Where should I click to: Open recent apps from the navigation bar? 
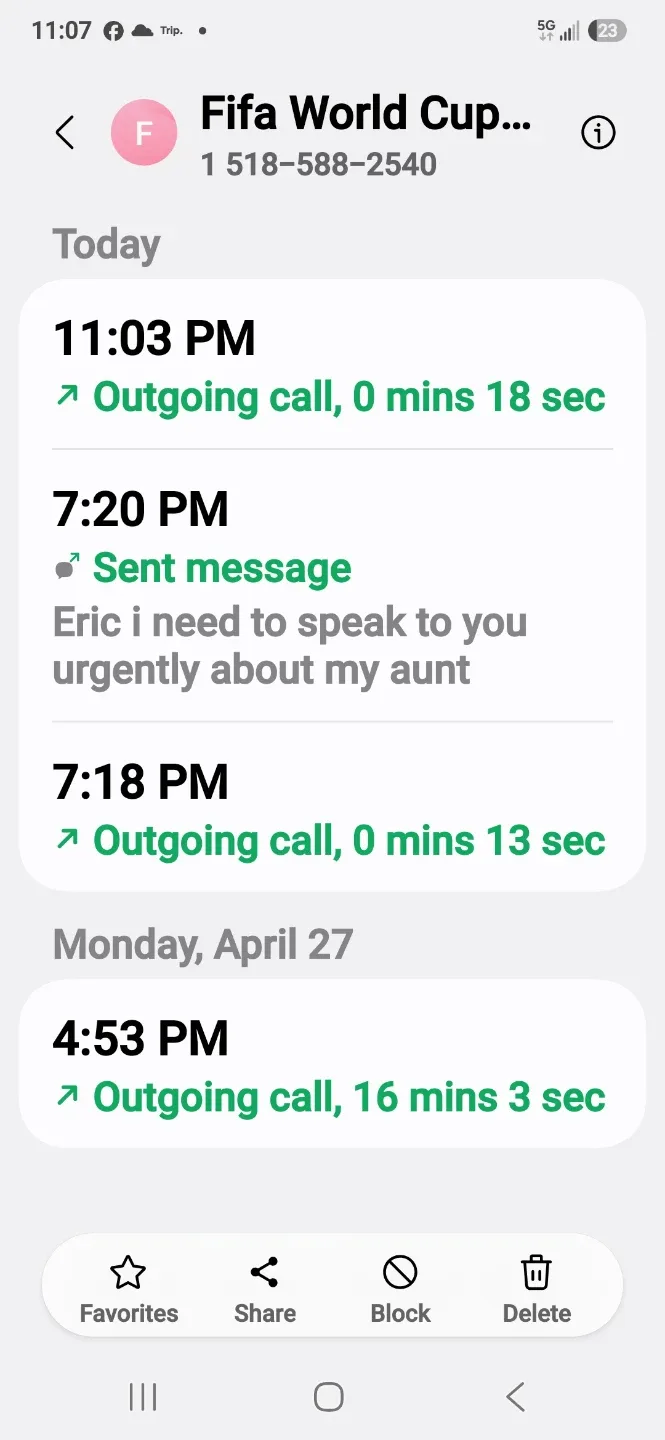click(x=143, y=1397)
